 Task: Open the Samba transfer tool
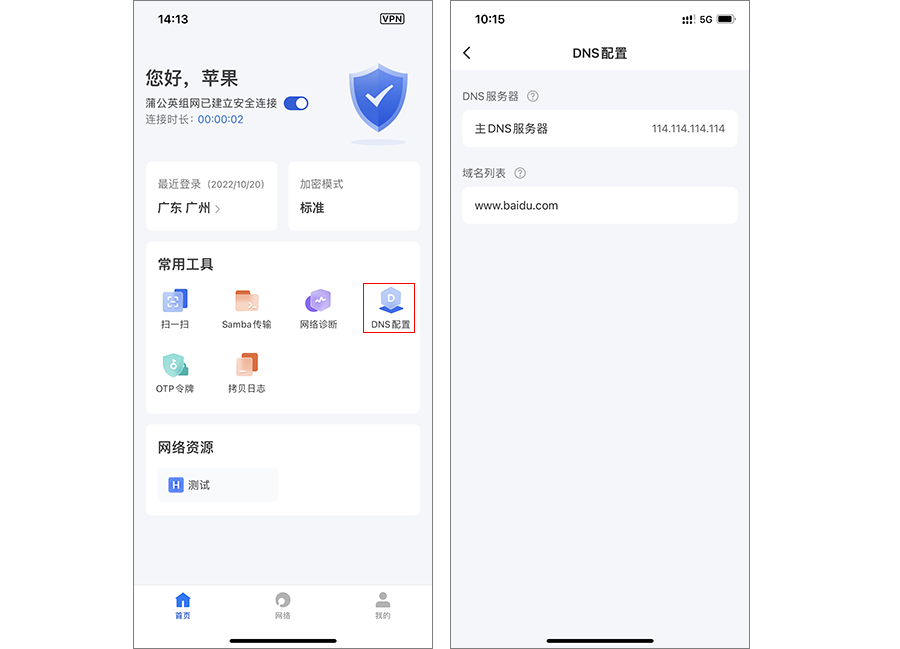coord(246,308)
